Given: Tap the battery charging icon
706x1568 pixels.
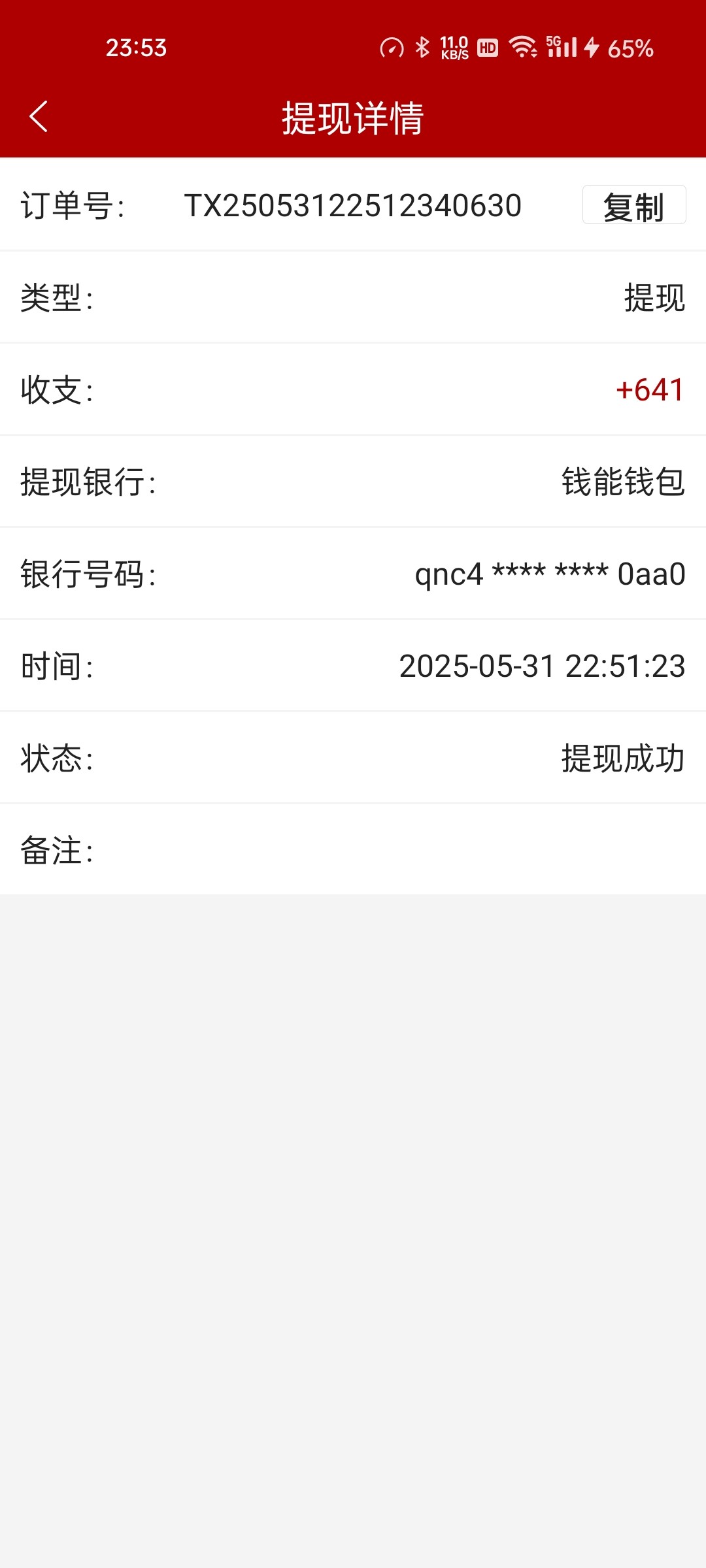Looking at the screenshot, I should tap(592, 47).
